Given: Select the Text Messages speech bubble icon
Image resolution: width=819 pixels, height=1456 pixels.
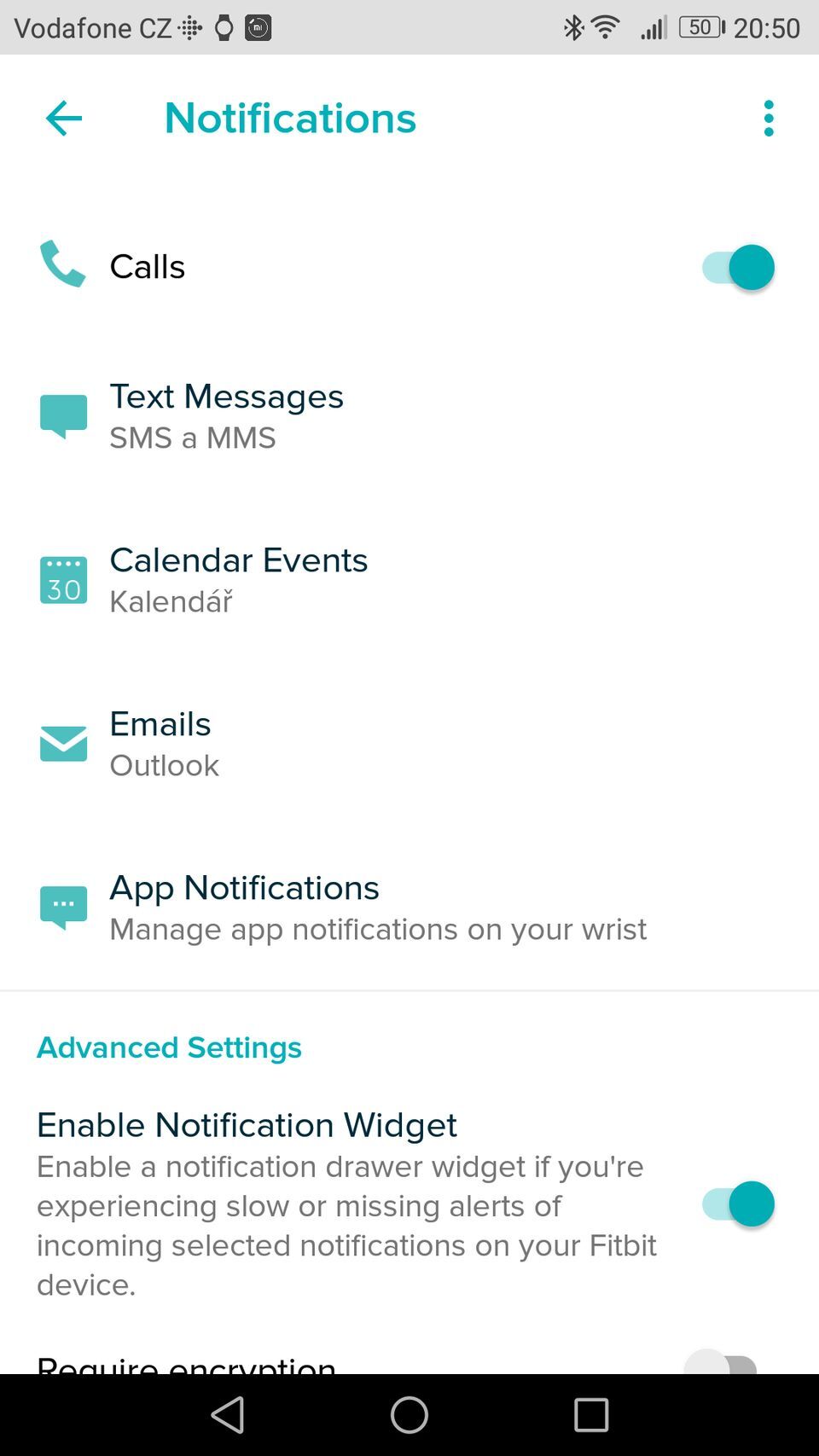Looking at the screenshot, I should [62, 415].
